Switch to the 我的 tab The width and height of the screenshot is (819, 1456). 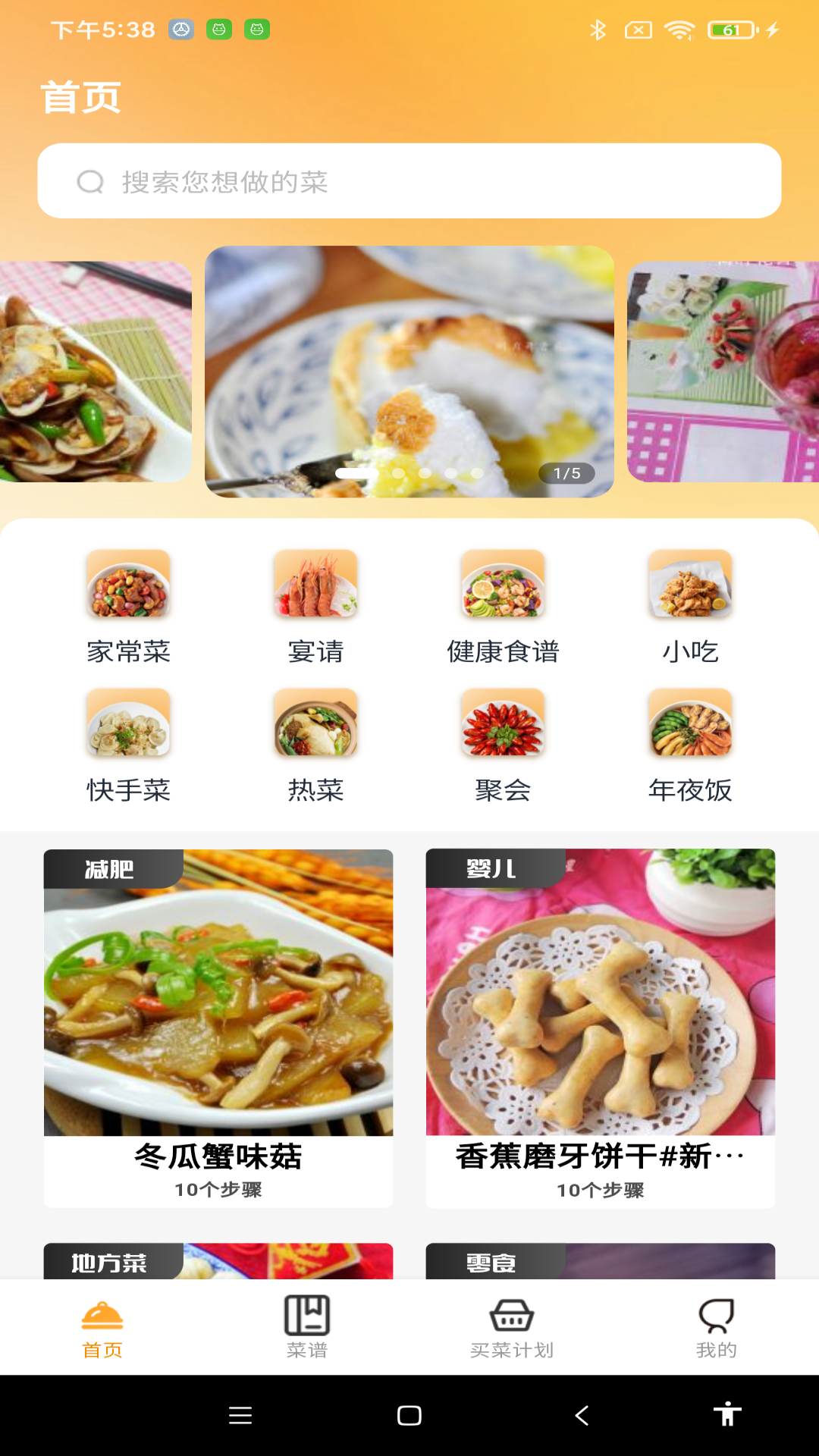[717, 1327]
